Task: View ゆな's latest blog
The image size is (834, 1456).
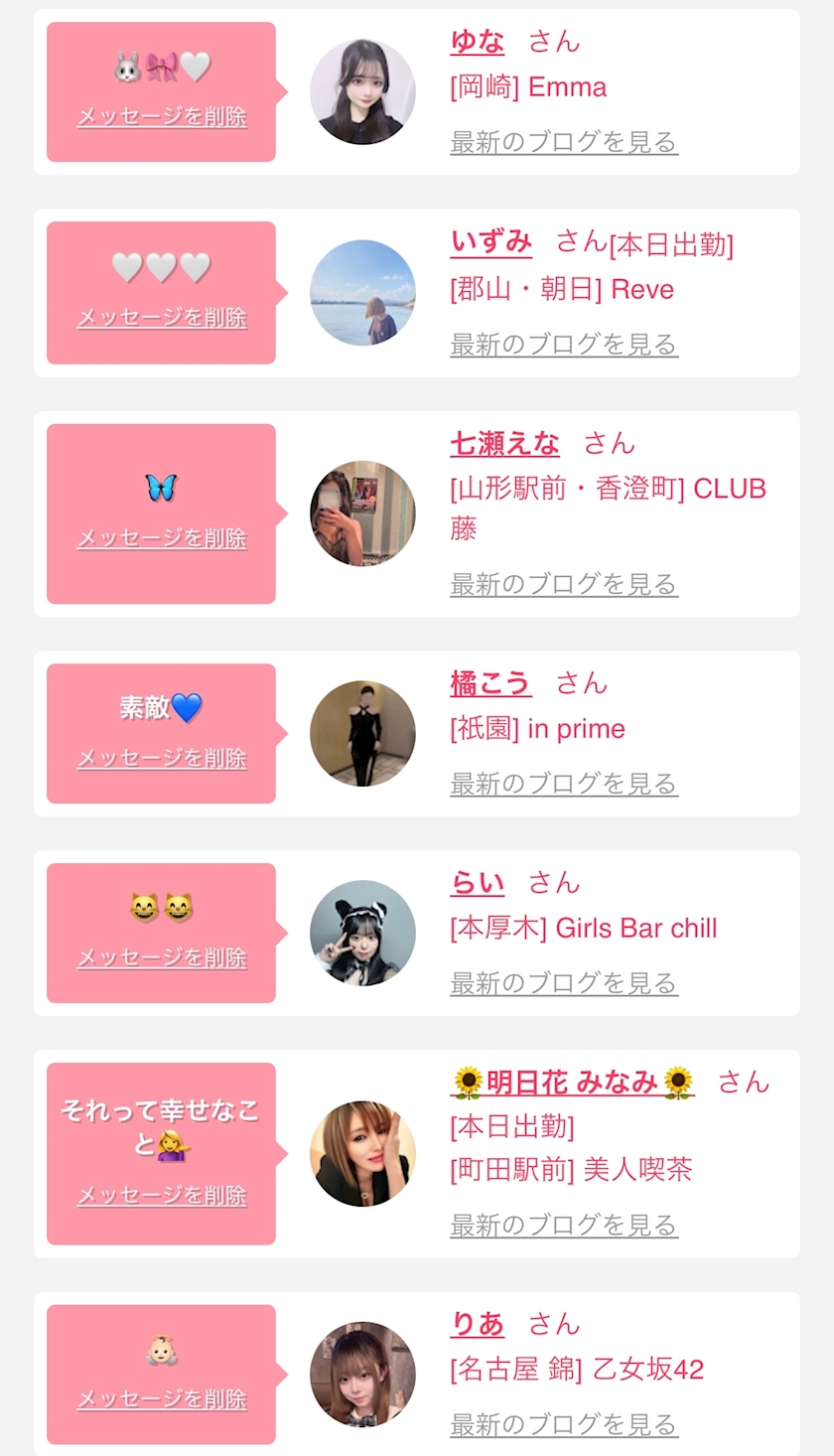Action: (563, 142)
